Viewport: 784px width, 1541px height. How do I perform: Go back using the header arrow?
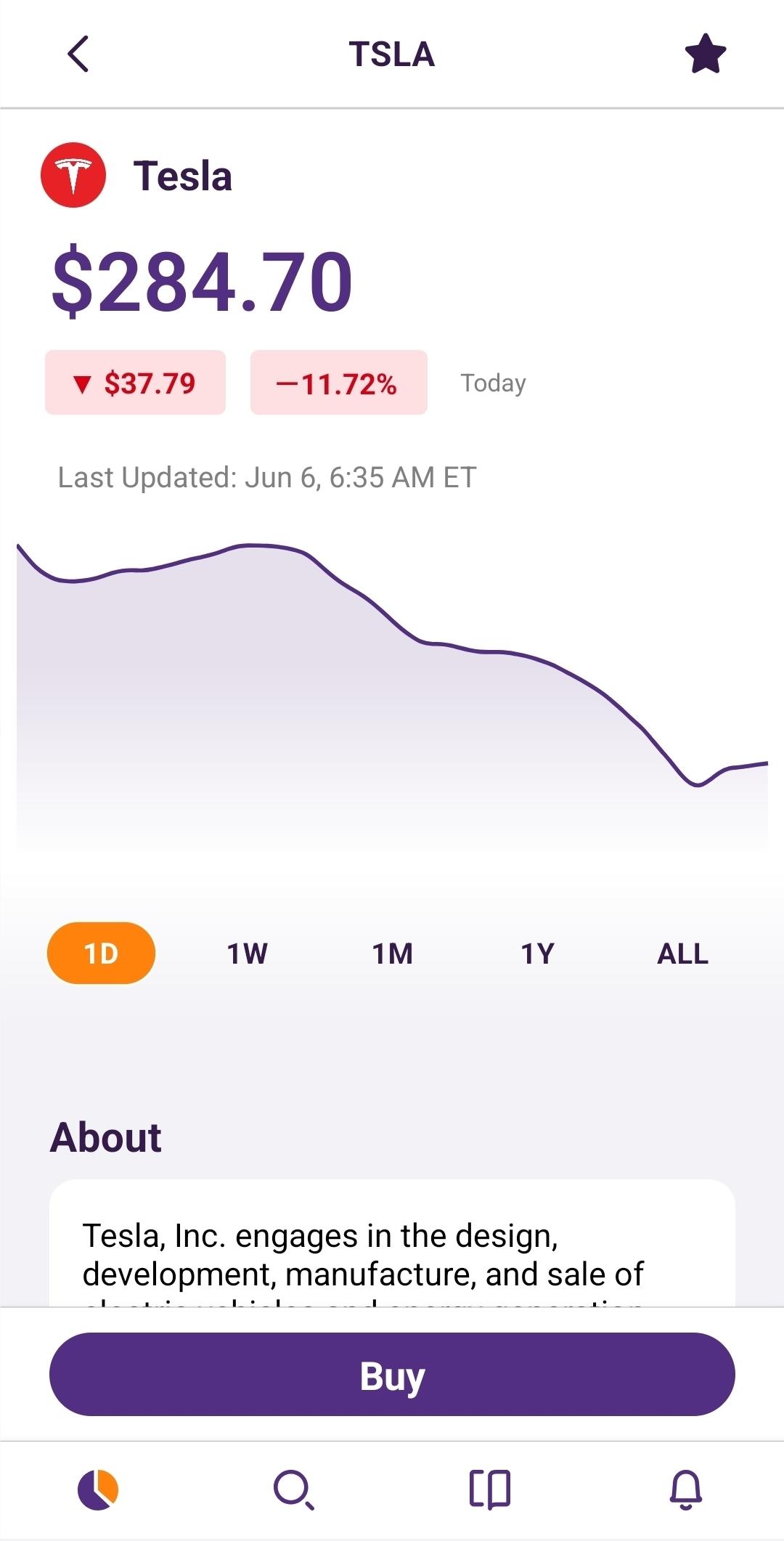[78, 54]
